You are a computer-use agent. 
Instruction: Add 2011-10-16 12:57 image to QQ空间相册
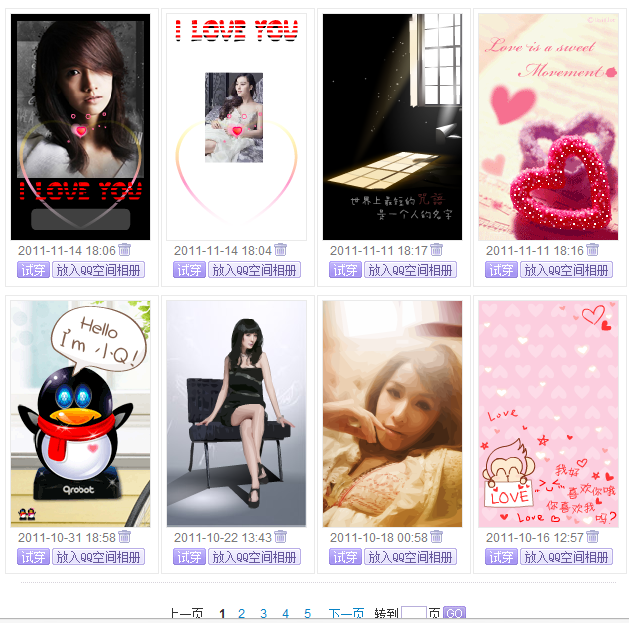[x=566, y=557]
